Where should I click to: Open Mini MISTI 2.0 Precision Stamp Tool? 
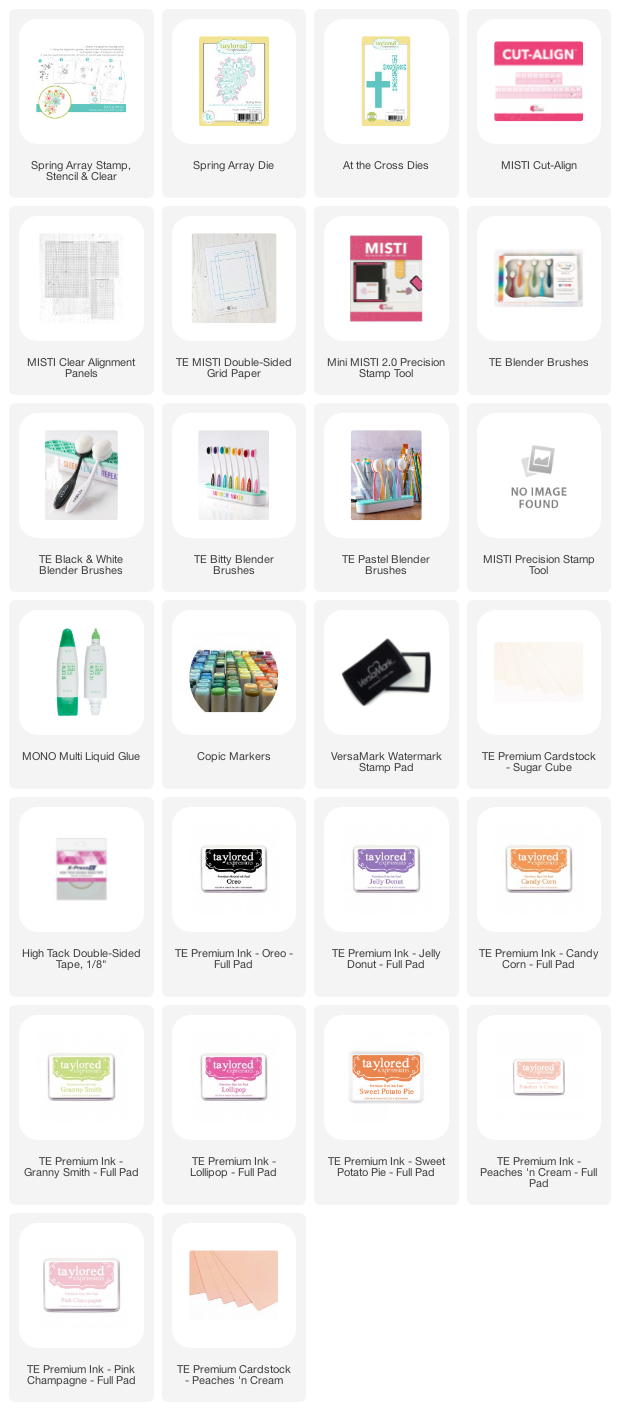tap(386, 300)
